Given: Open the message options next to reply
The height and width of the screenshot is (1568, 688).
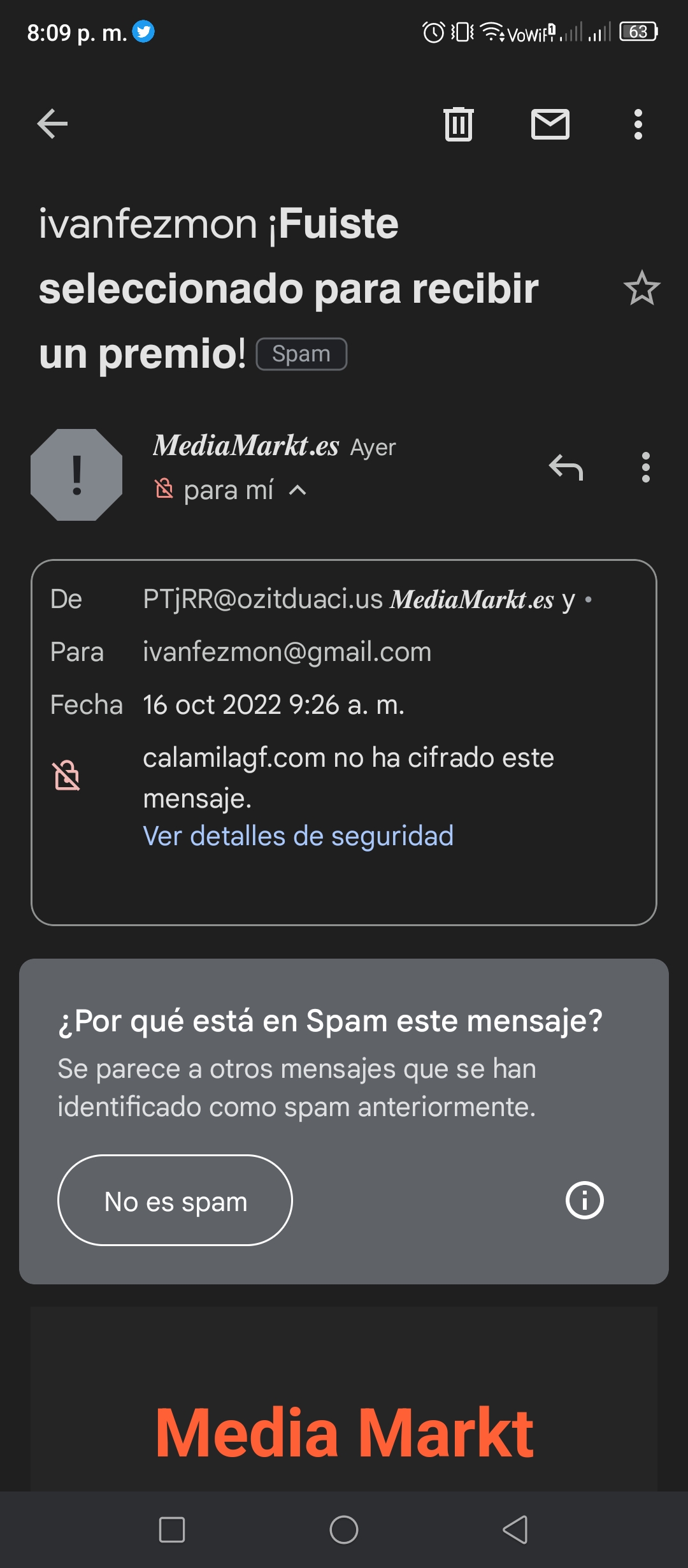Looking at the screenshot, I should tap(646, 467).
